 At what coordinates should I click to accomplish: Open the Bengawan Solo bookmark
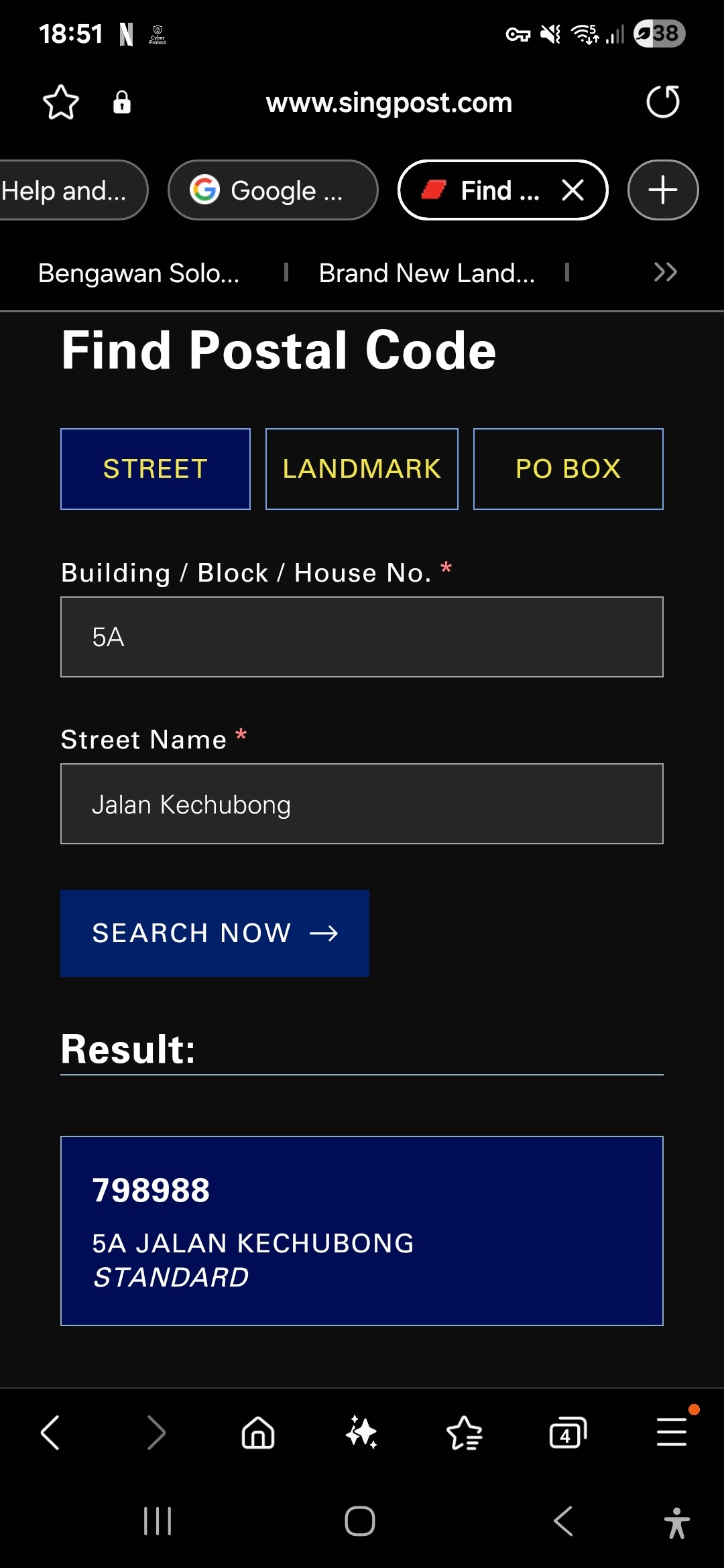(139, 273)
